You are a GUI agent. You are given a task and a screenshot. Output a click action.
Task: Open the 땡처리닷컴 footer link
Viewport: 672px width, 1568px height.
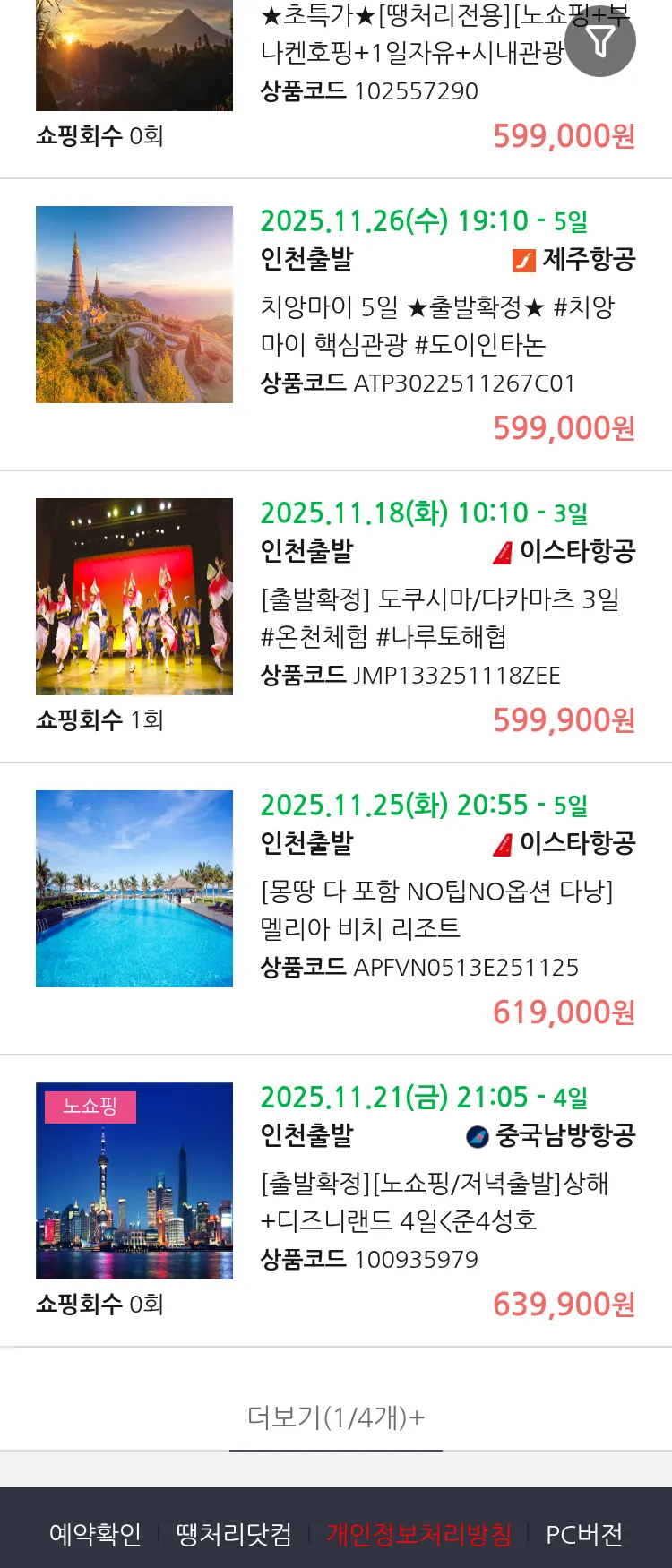point(234,1534)
